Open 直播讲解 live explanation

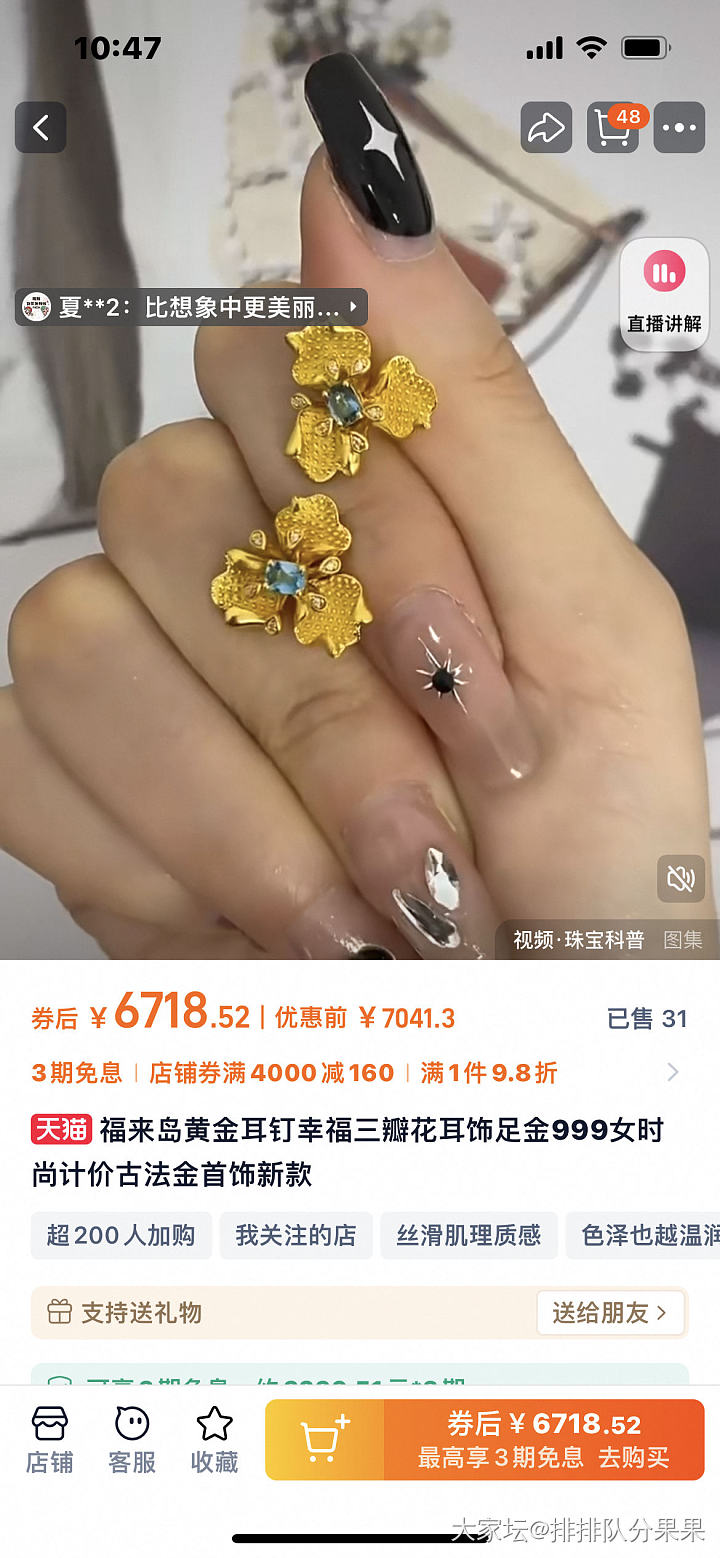coord(664,294)
